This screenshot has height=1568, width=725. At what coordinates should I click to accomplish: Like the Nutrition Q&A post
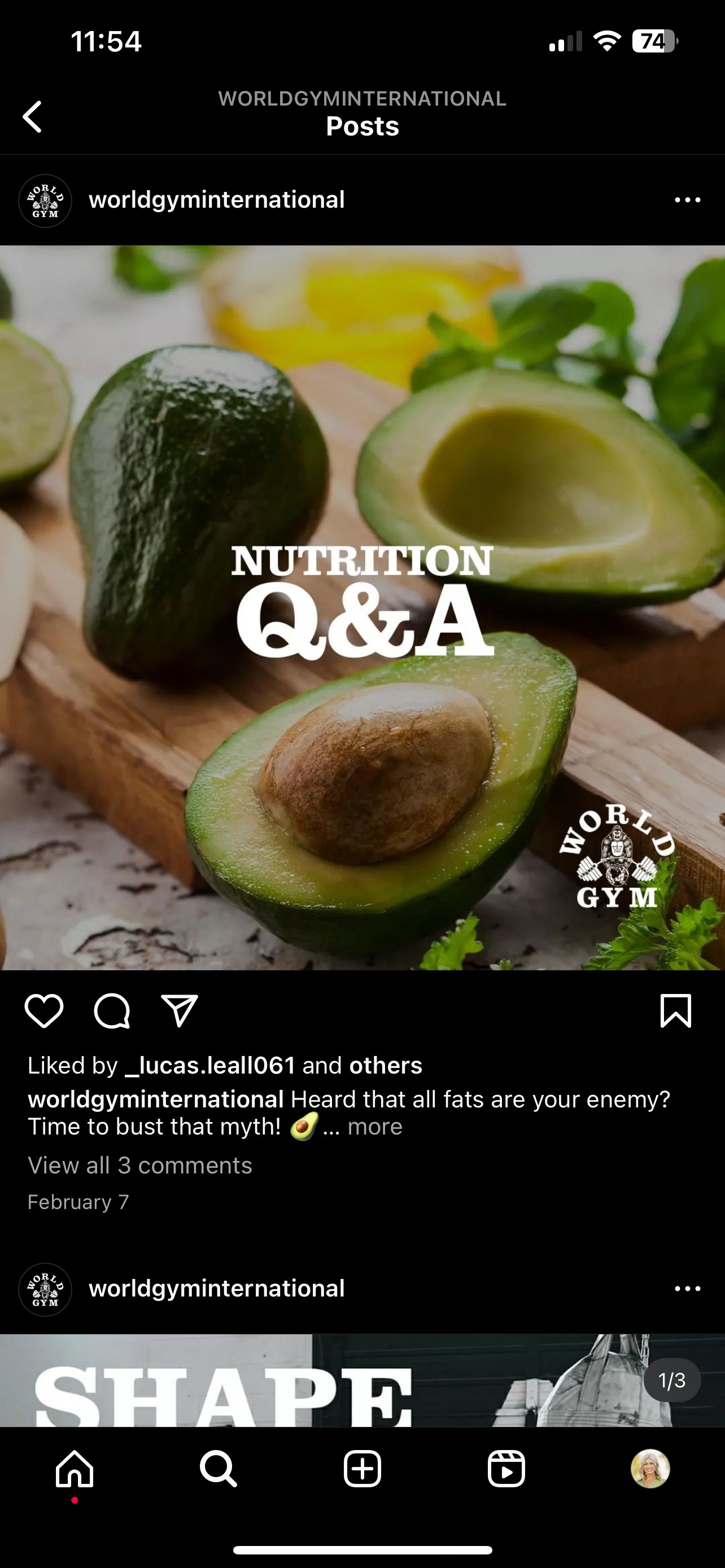tap(44, 1011)
